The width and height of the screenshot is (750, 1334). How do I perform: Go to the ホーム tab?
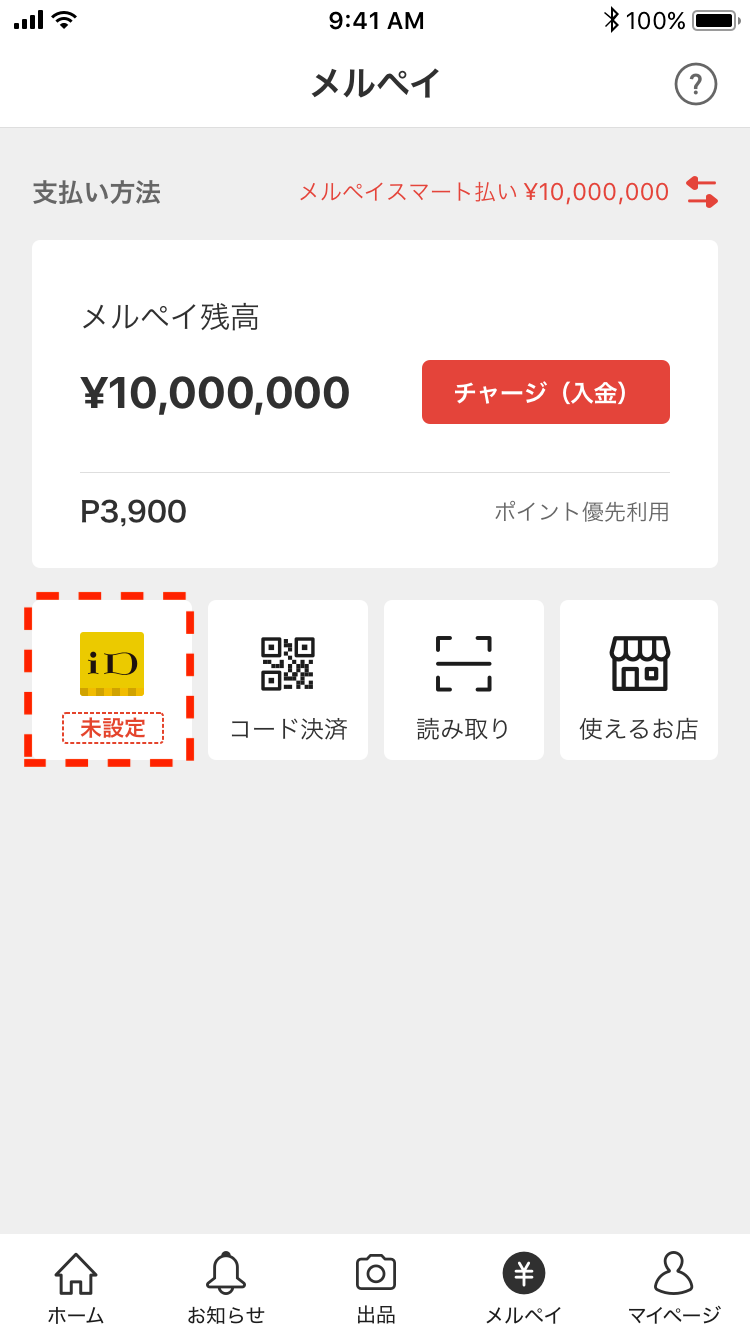(76, 1288)
